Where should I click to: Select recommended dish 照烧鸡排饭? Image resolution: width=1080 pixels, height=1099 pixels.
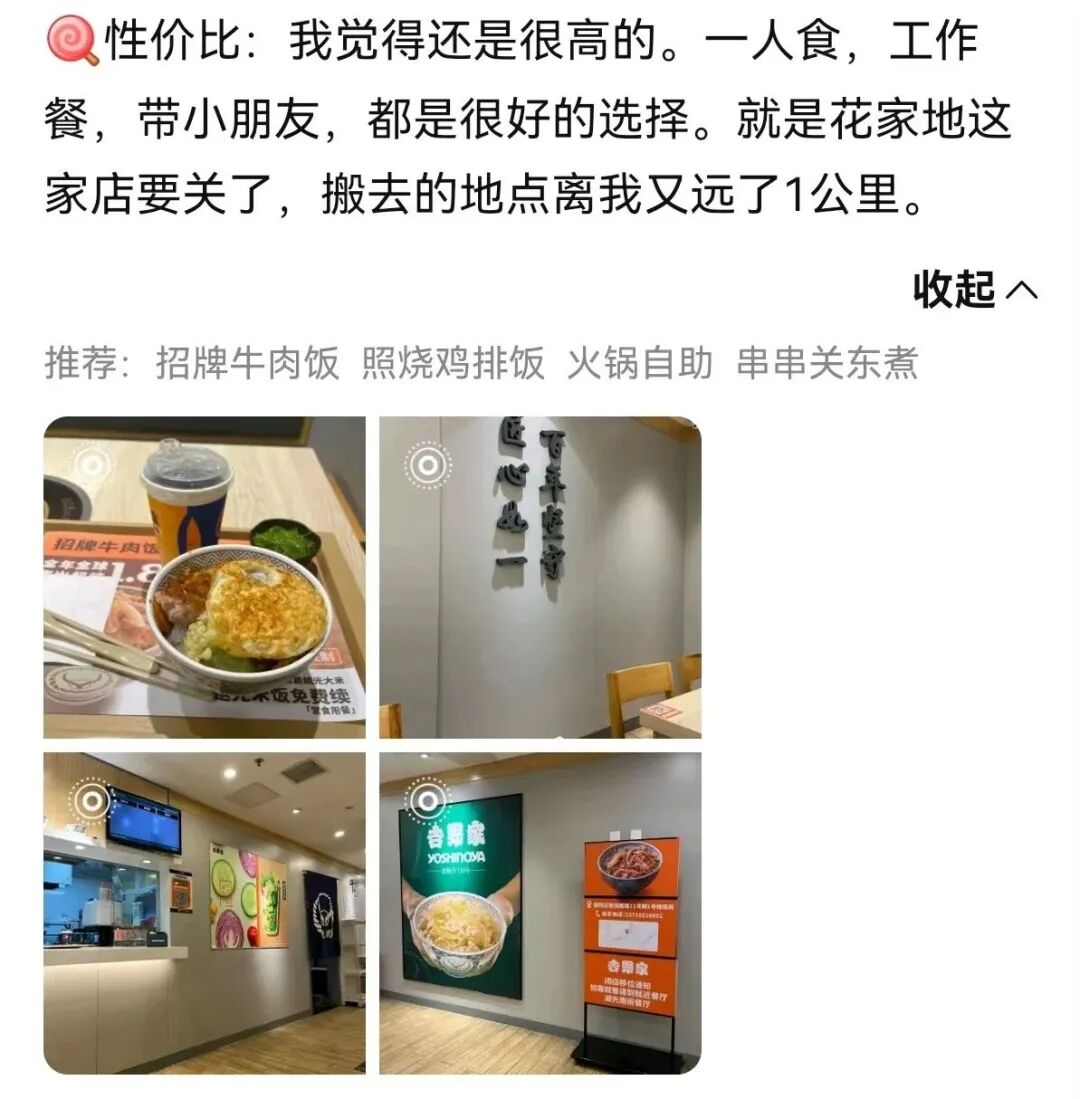pyautogui.click(x=453, y=363)
